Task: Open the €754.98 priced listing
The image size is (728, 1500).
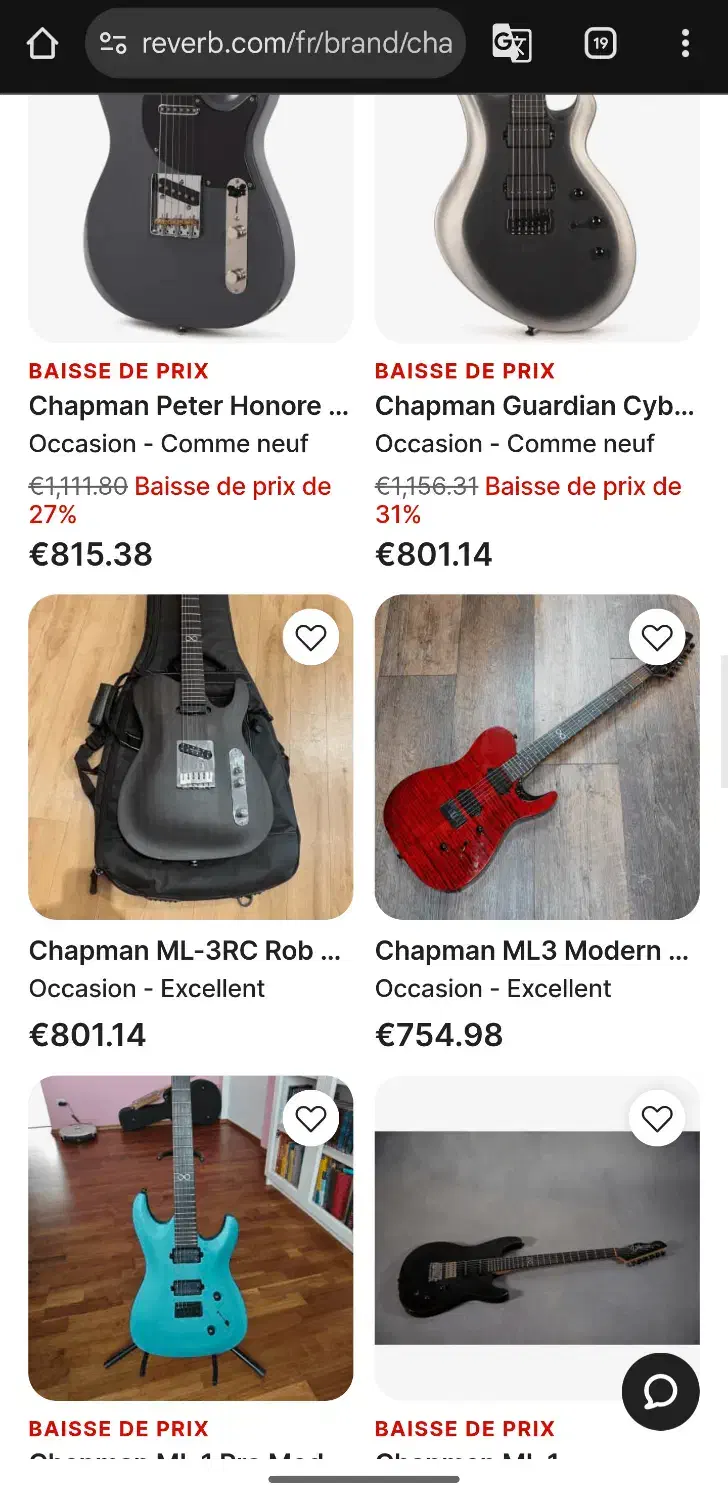Action: pos(438,1034)
